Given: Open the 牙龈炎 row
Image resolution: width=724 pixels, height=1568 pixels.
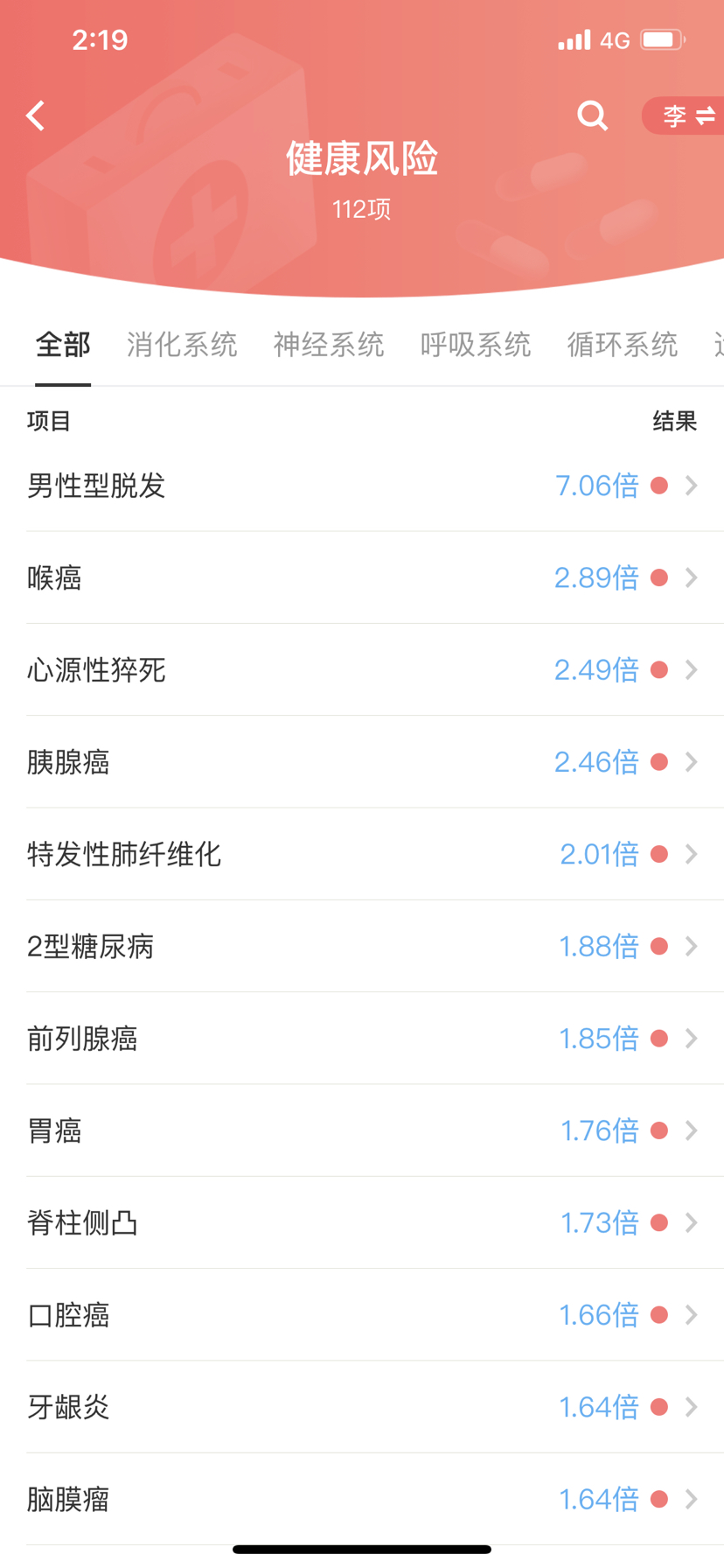Looking at the screenshot, I should tap(362, 1407).
